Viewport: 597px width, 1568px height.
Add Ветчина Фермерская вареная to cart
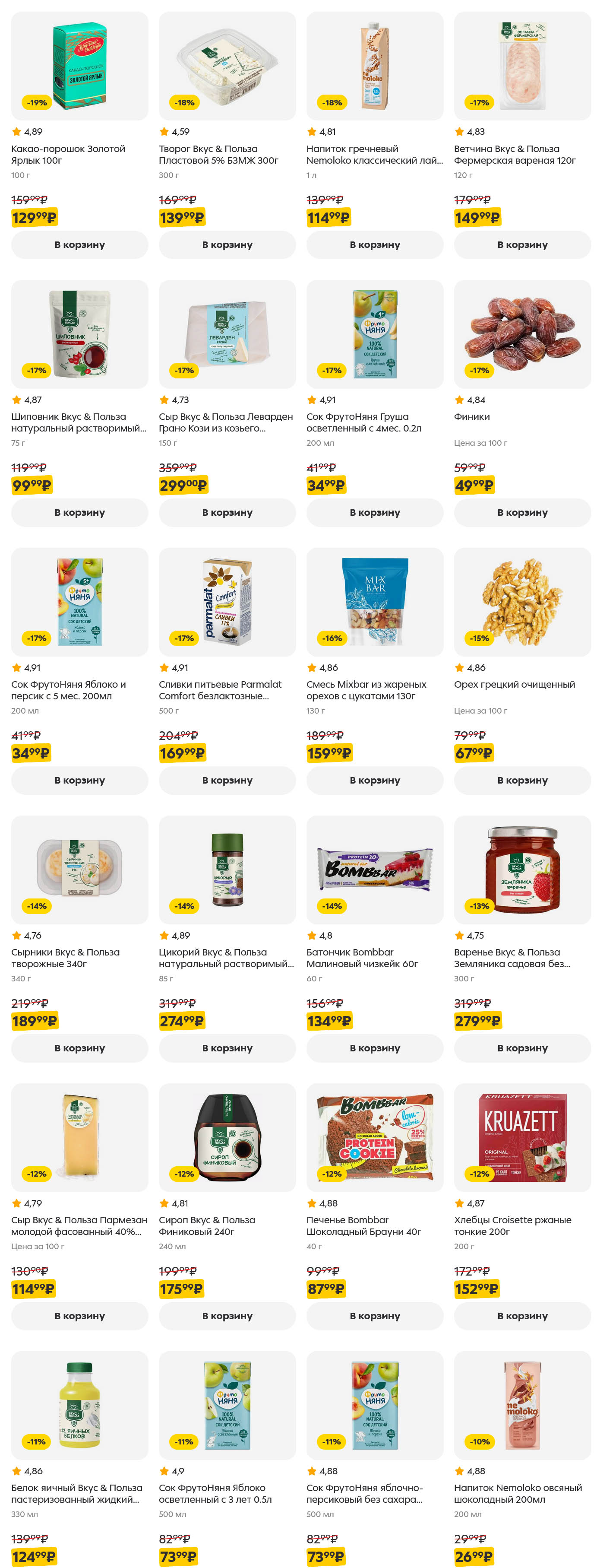522,244
